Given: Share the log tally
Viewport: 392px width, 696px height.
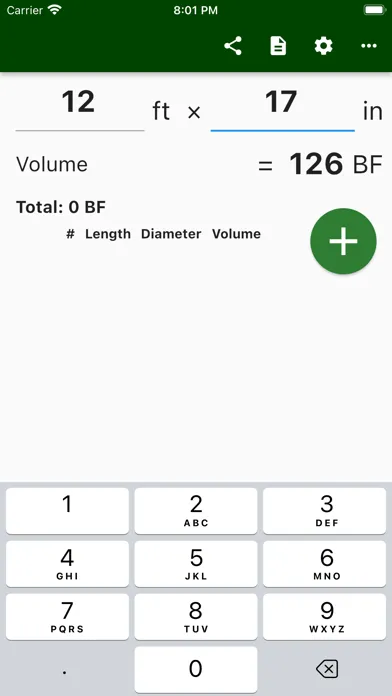Looking at the screenshot, I should click(233, 46).
